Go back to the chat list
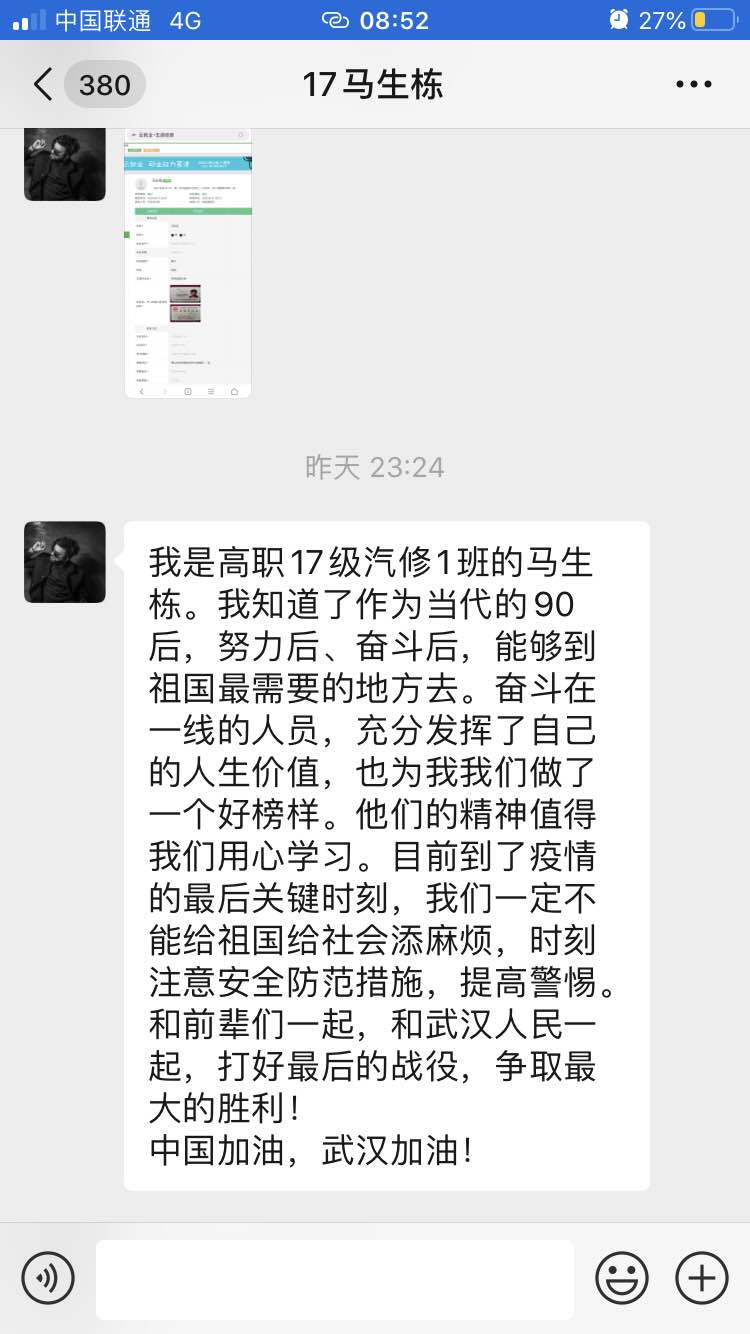The image size is (750, 1334). click(44, 85)
